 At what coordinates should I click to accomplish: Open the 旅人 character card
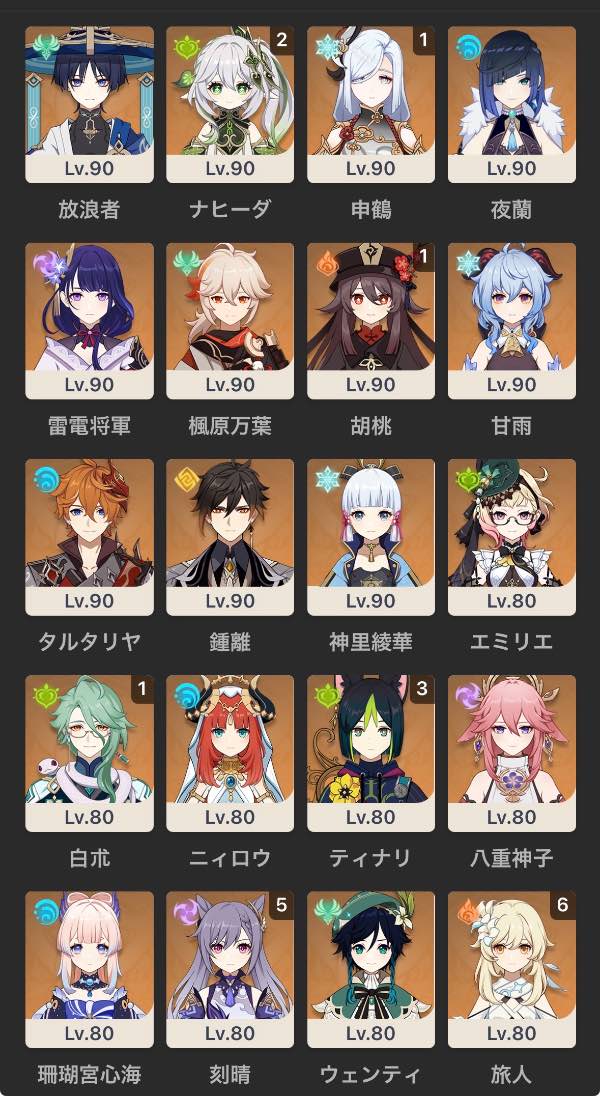pos(512,969)
